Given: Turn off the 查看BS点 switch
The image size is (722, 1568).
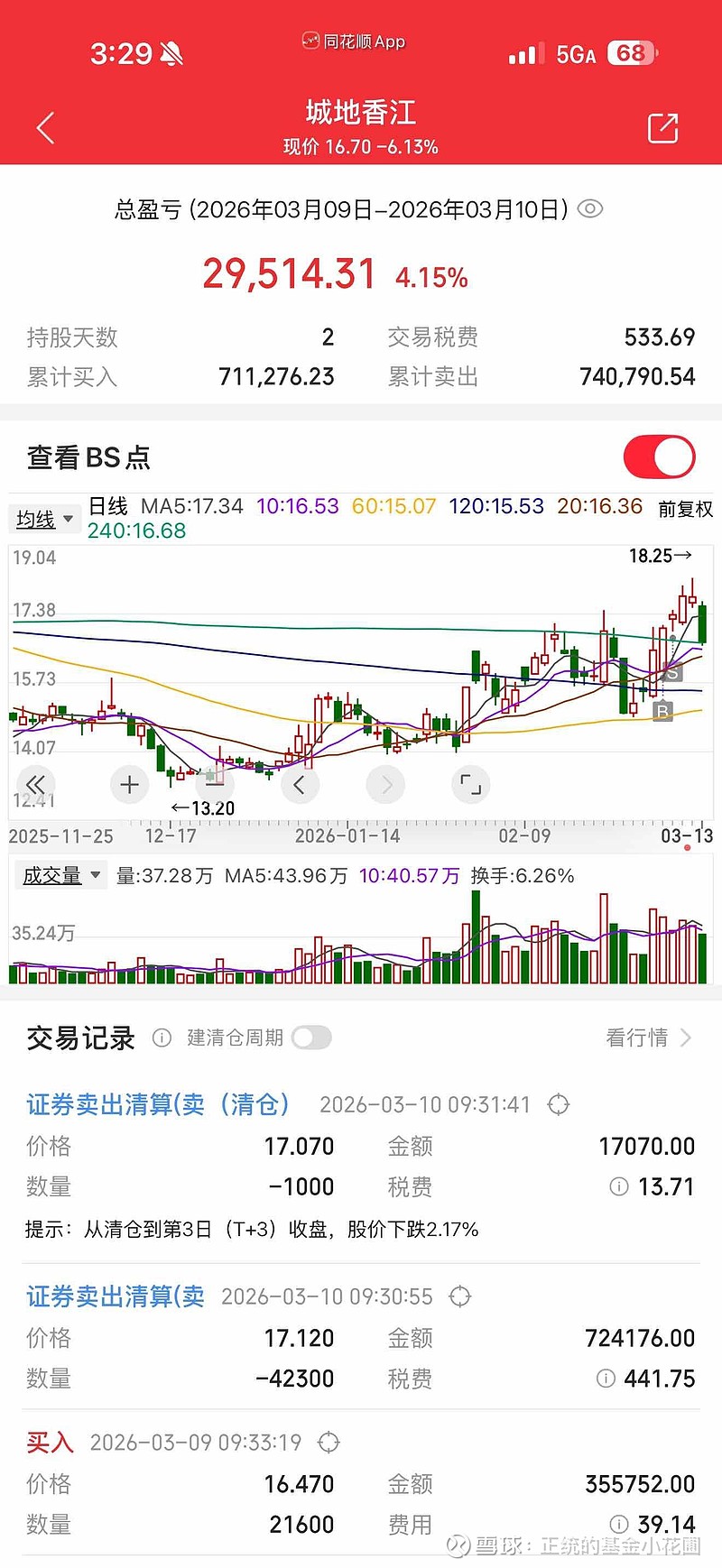Looking at the screenshot, I should tap(659, 457).
